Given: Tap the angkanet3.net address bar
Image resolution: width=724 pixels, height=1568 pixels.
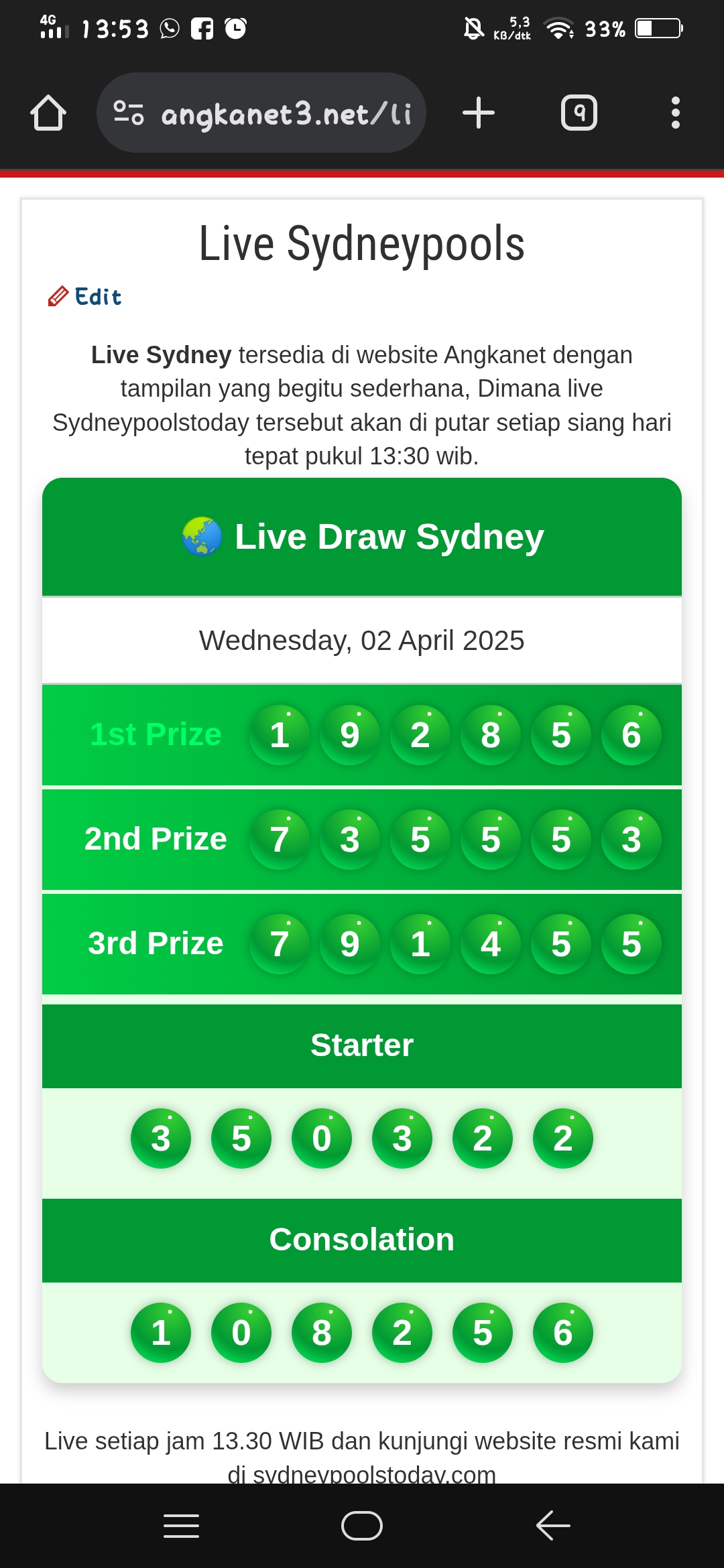Looking at the screenshot, I should (261, 113).
